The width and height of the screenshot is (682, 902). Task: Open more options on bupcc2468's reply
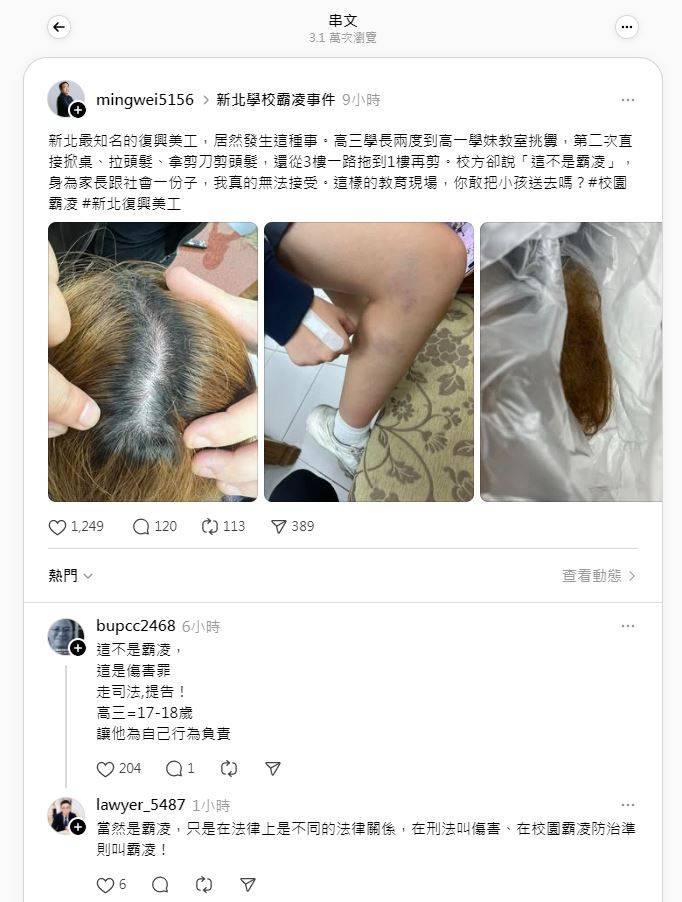coord(627,626)
